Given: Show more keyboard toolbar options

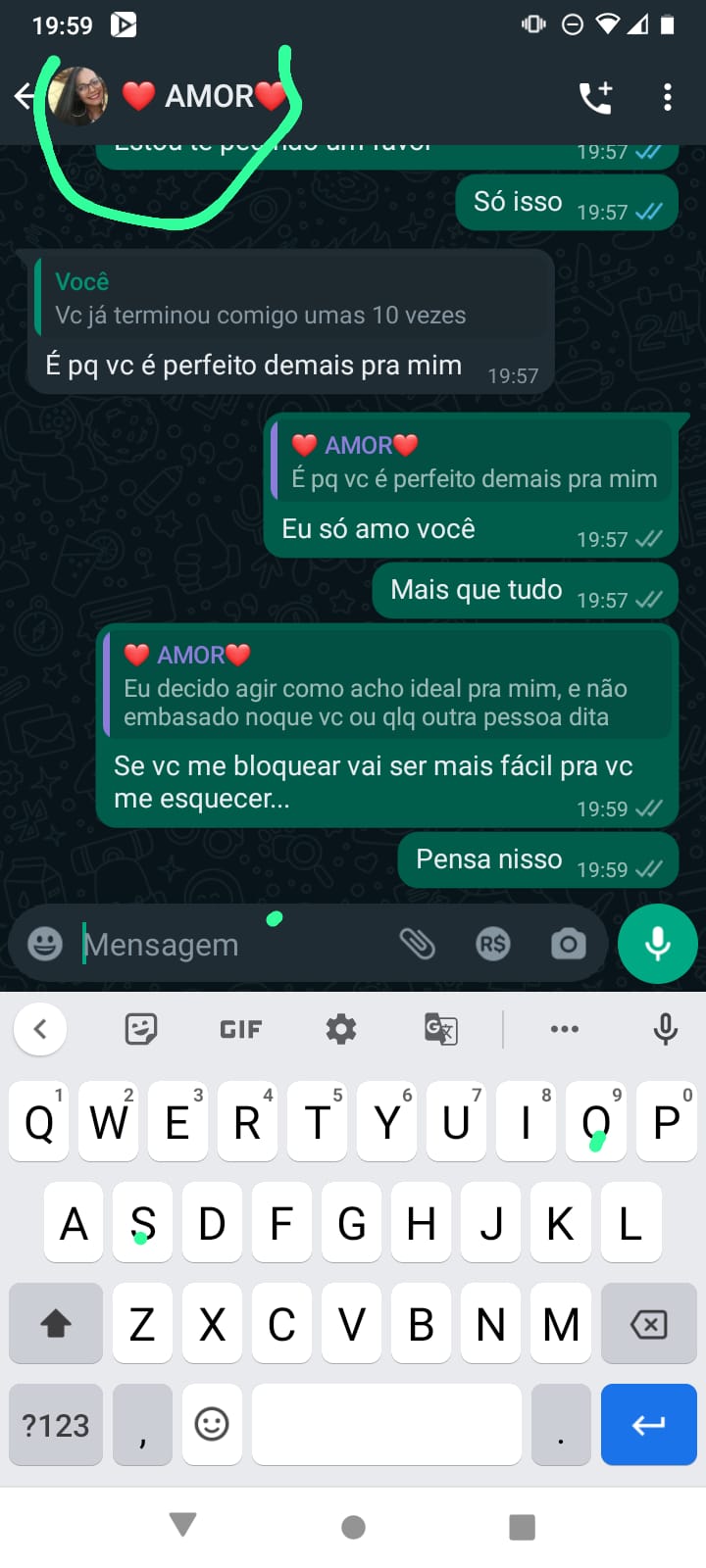Looking at the screenshot, I should point(564,1029).
